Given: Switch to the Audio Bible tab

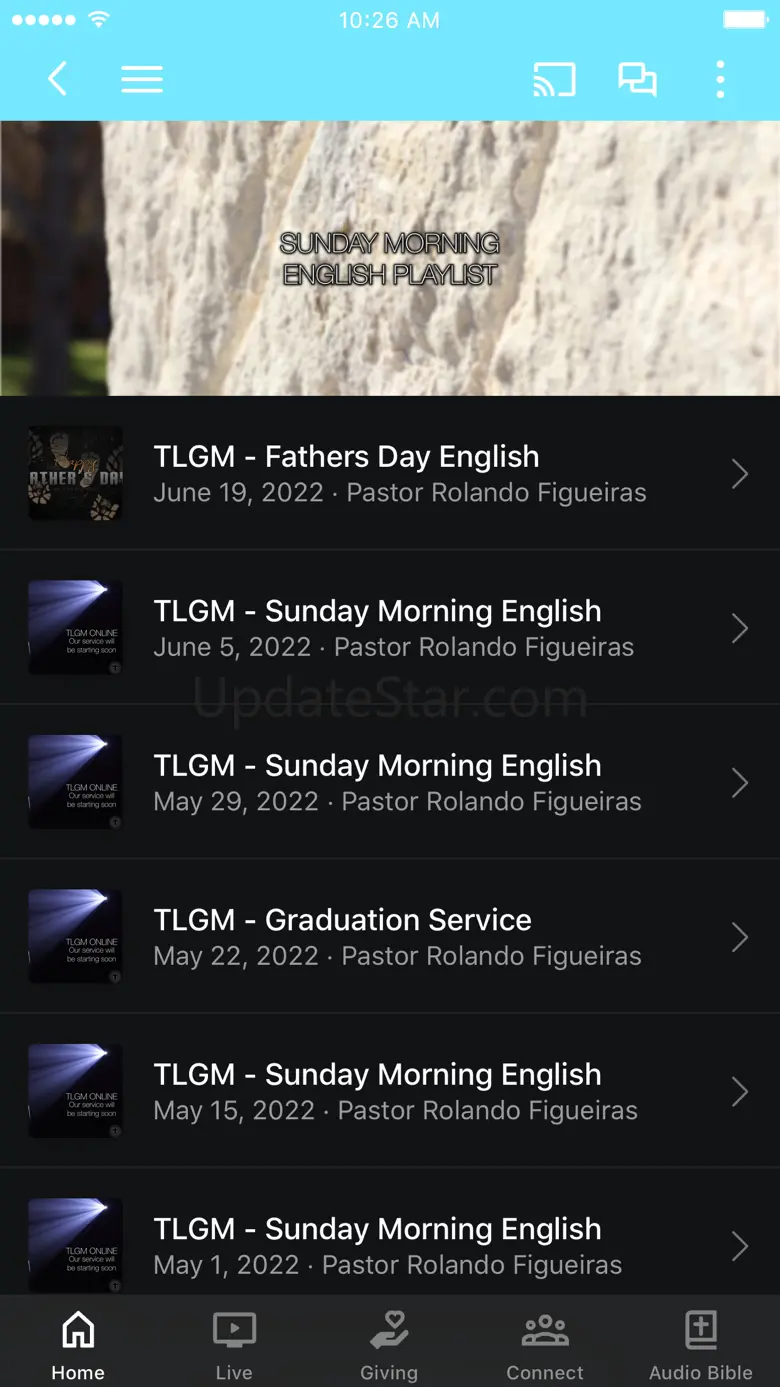Looking at the screenshot, I should click(700, 1344).
